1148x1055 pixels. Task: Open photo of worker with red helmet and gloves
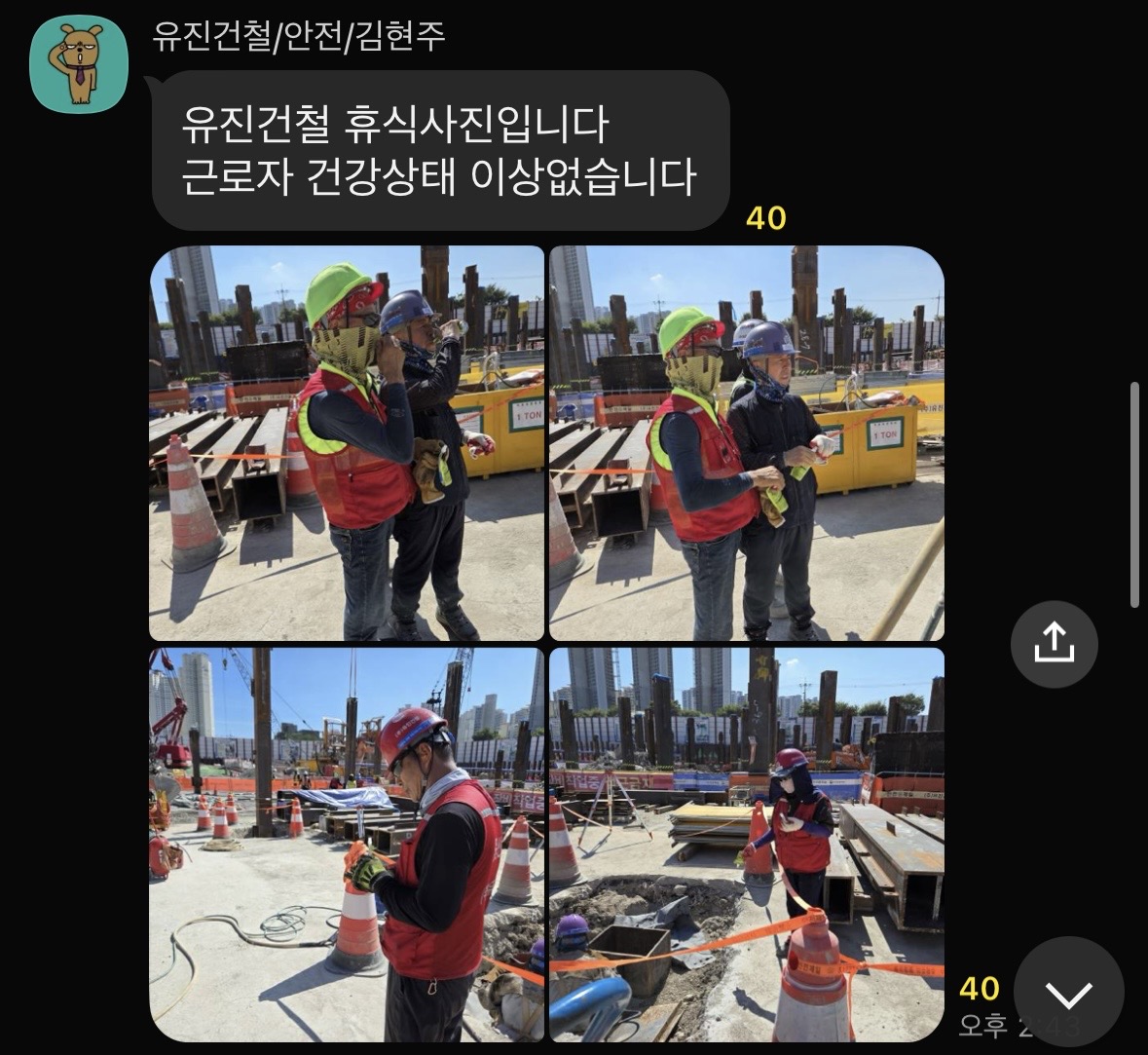coord(347,845)
